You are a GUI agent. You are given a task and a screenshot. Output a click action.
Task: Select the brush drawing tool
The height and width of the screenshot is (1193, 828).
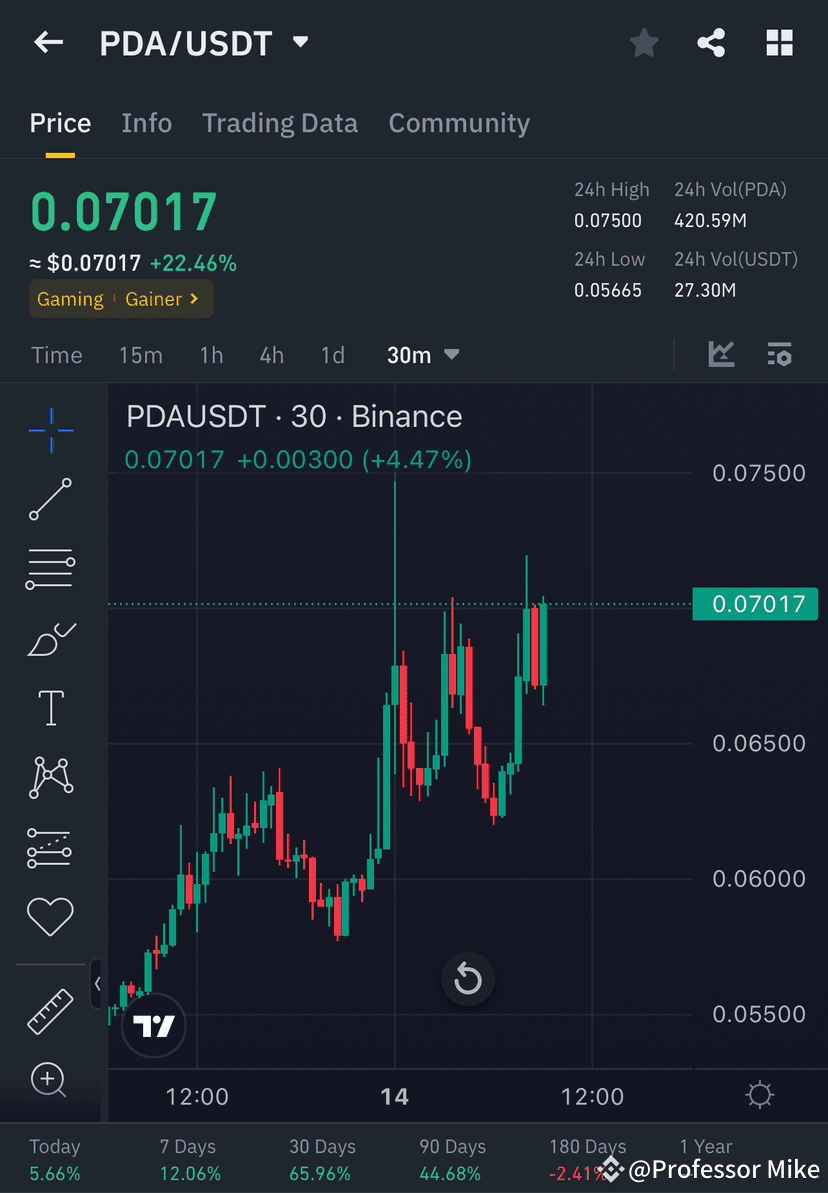click(x=50, y=640)
